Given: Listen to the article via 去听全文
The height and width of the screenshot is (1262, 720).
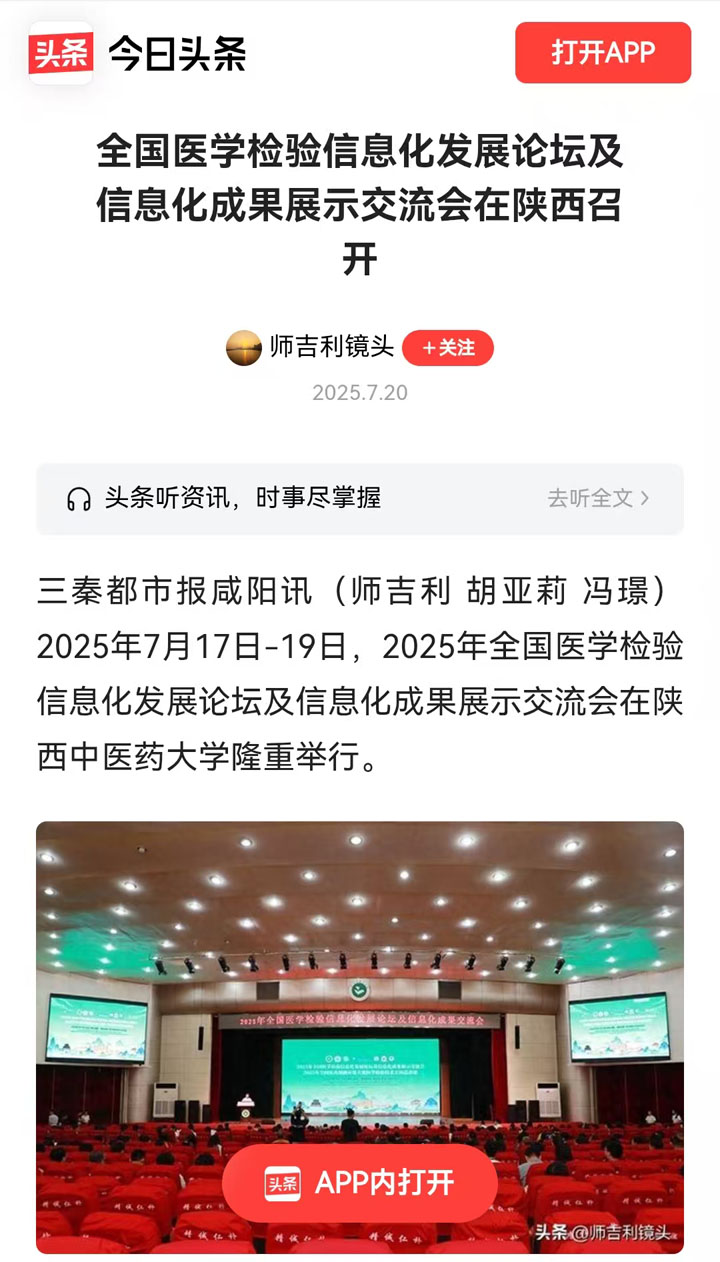Looking at the screenshot, I should tap(598, 498).
